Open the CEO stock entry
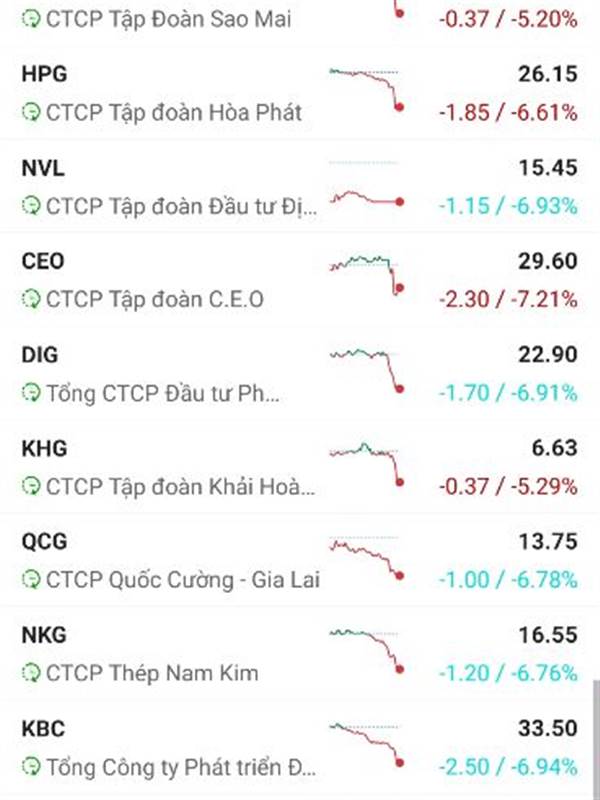The width and height of the screenshot is (600, 800). pos(300,279)
